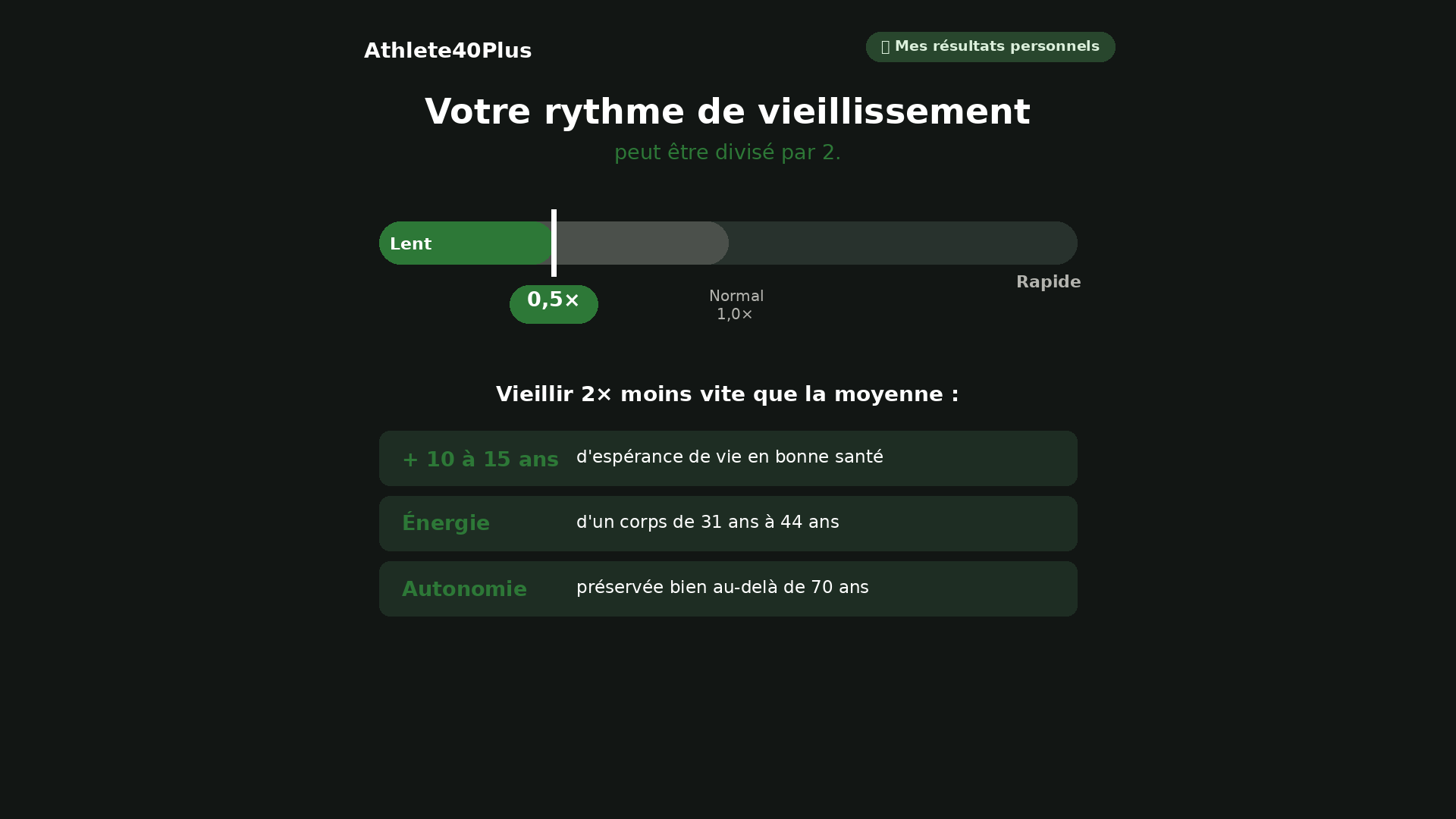1456x819 pixels.
Task: Tap the Athlete40Plus home title
Action: pyautogui.click(x=447, y=51)
